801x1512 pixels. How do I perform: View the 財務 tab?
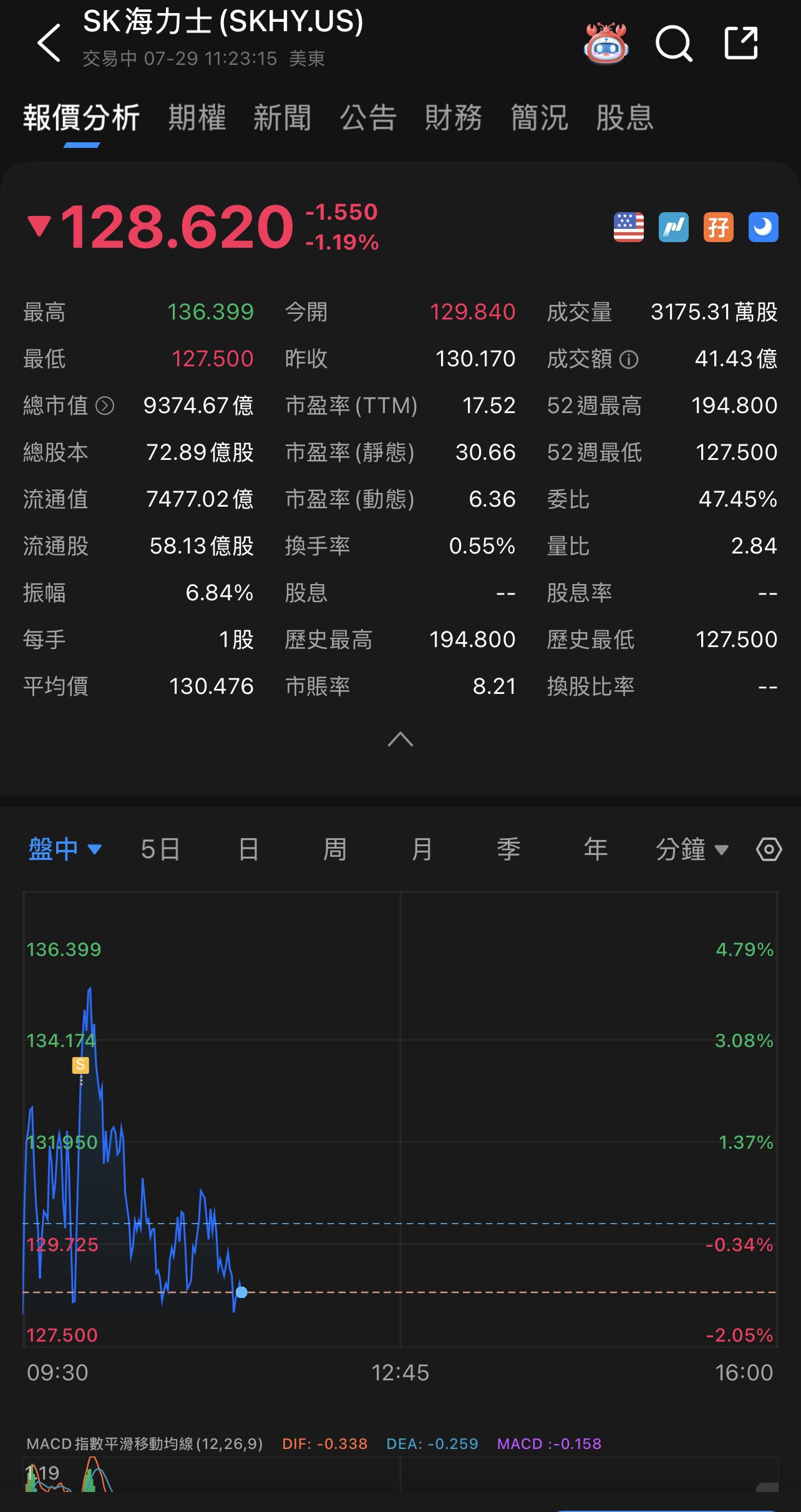(454, 117)
